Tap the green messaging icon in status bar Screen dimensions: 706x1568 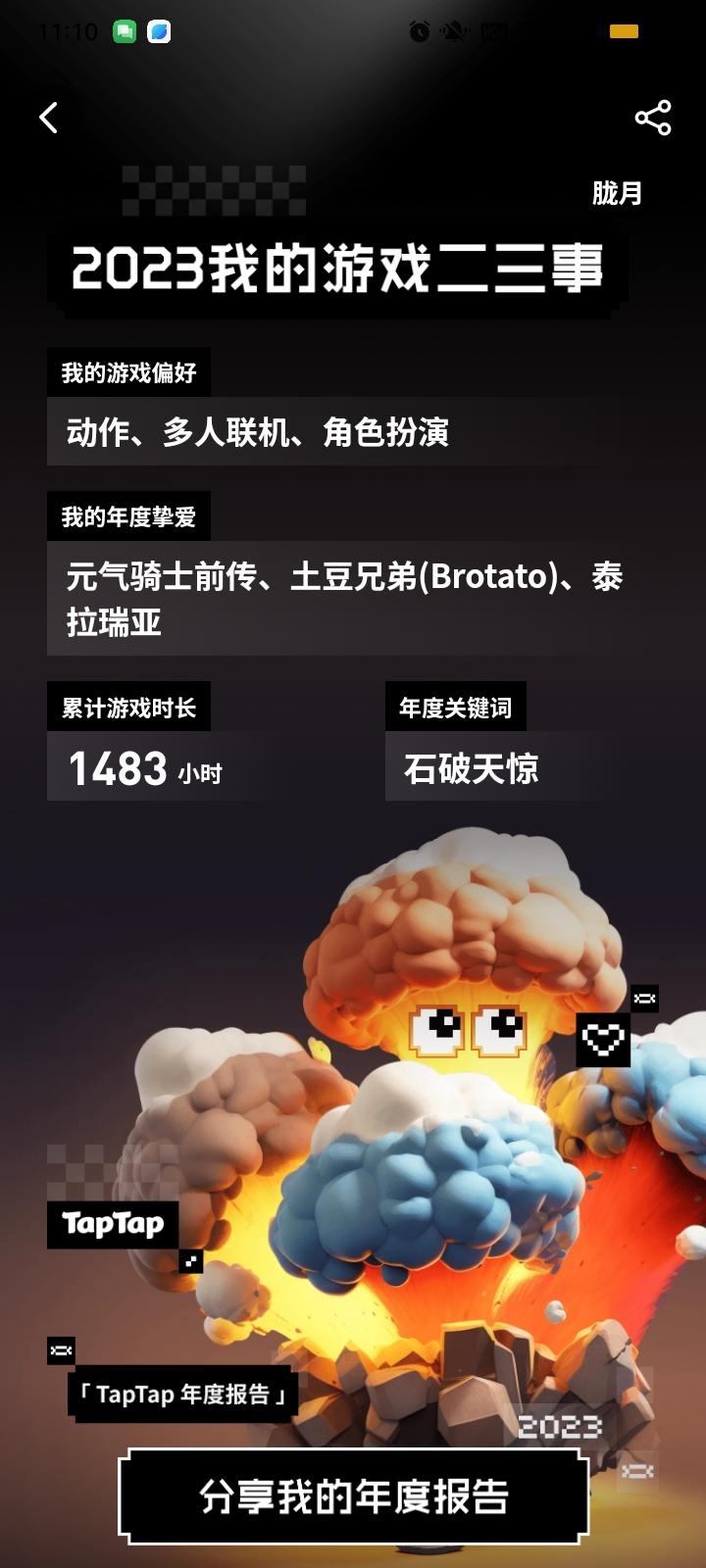[123, 32]
